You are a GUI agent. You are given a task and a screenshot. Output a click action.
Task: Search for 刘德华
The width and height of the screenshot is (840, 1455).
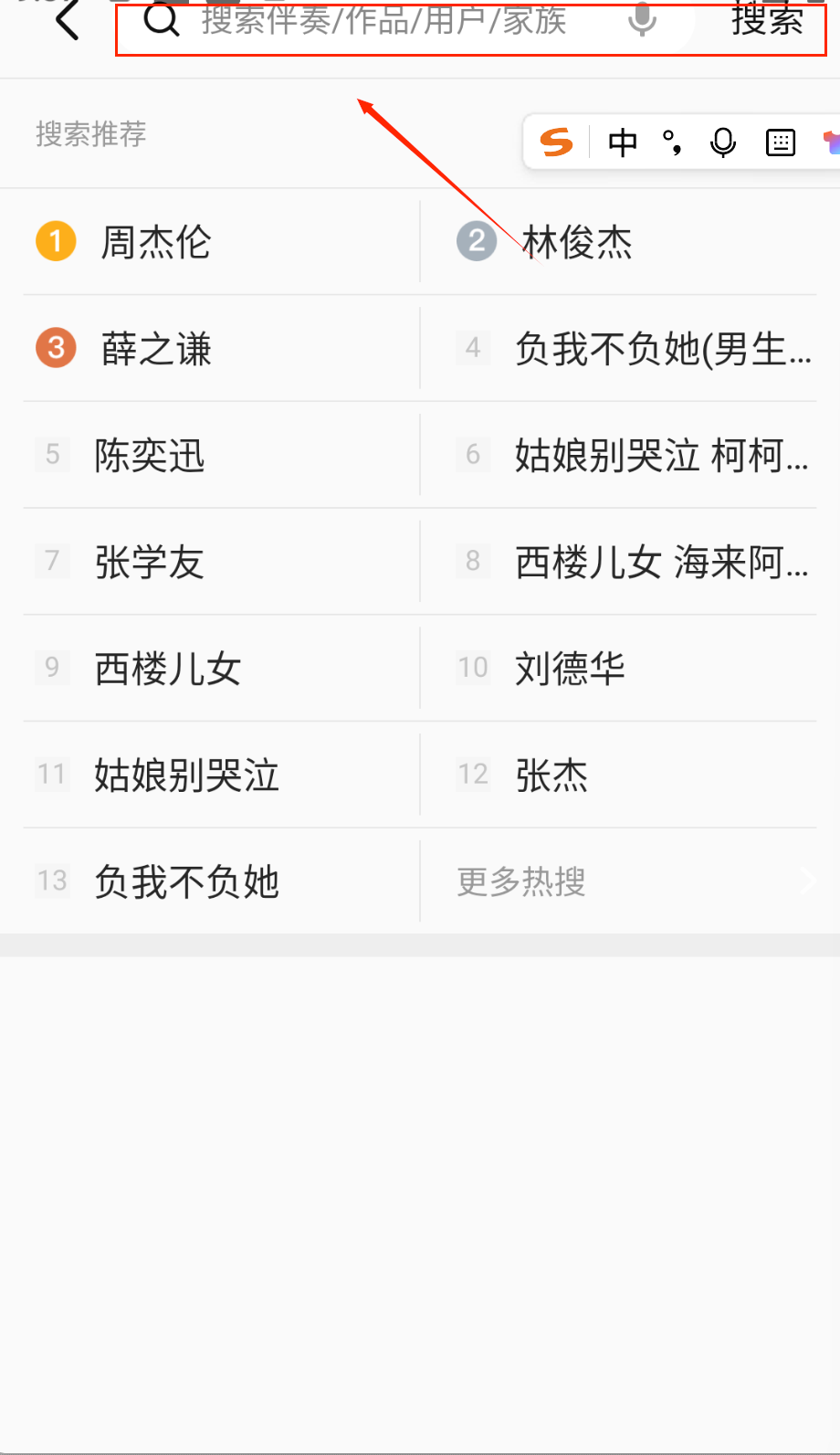570,670
